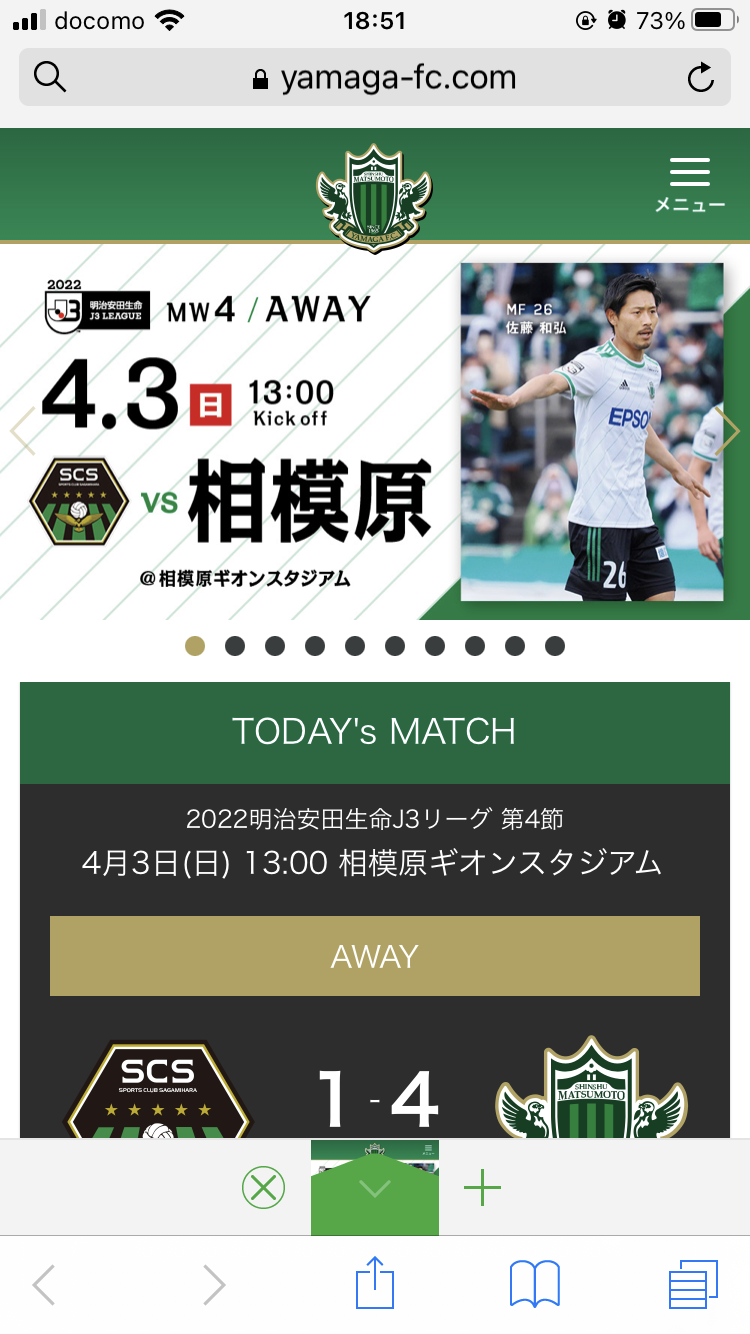
Task: Open the Yamaga FC crest home link
Action: point(374,196)
